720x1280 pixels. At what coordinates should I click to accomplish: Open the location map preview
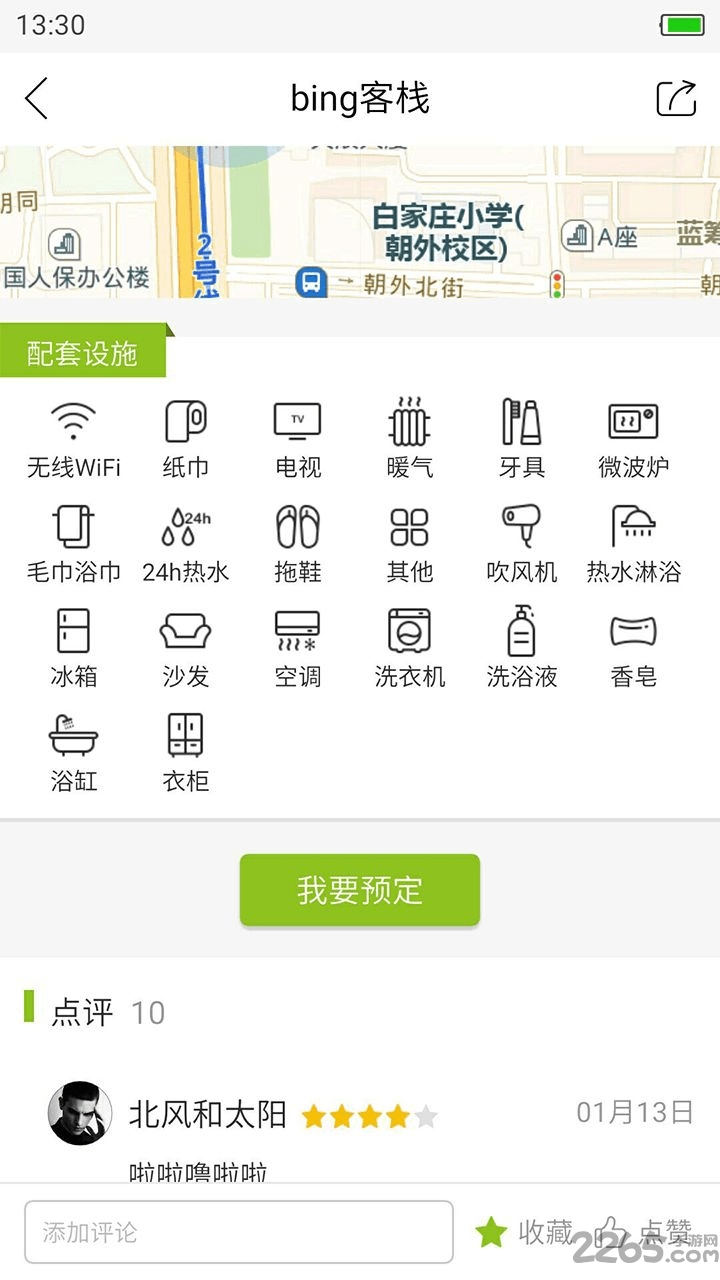click(360, 222)
